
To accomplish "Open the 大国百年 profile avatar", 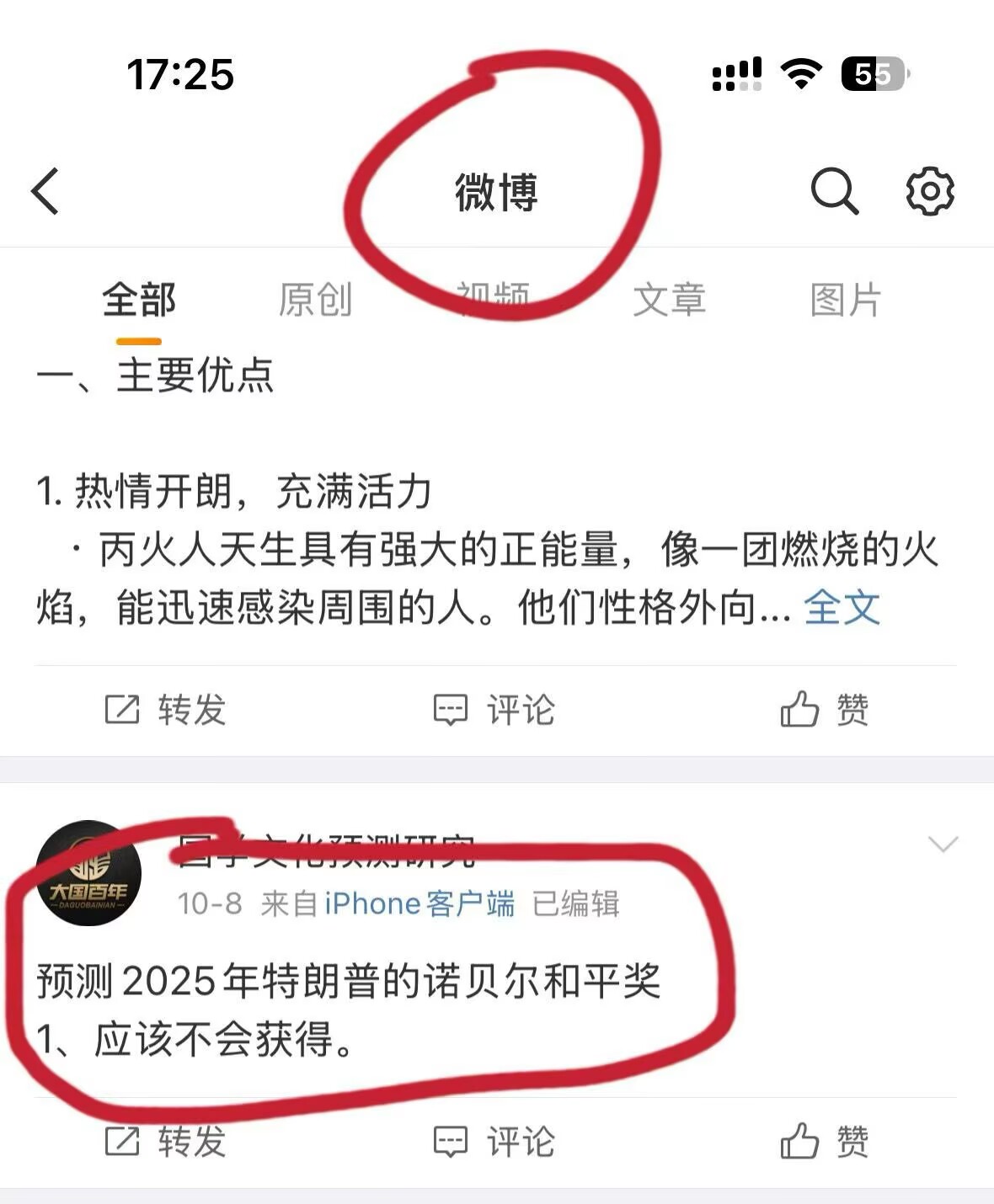I will 88,873.
